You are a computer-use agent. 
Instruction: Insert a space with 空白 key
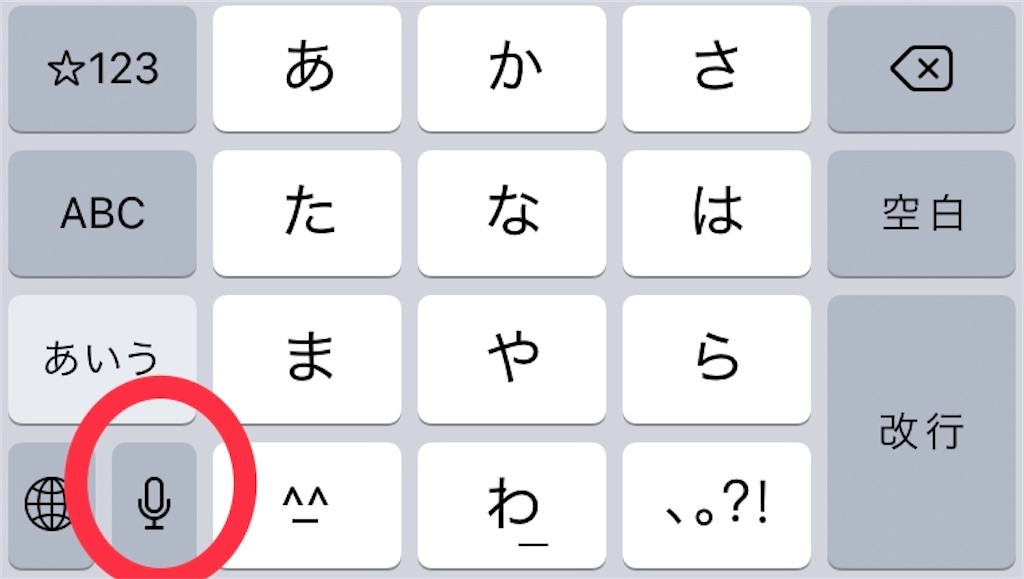pyautogui.click(x=921, y=213)
